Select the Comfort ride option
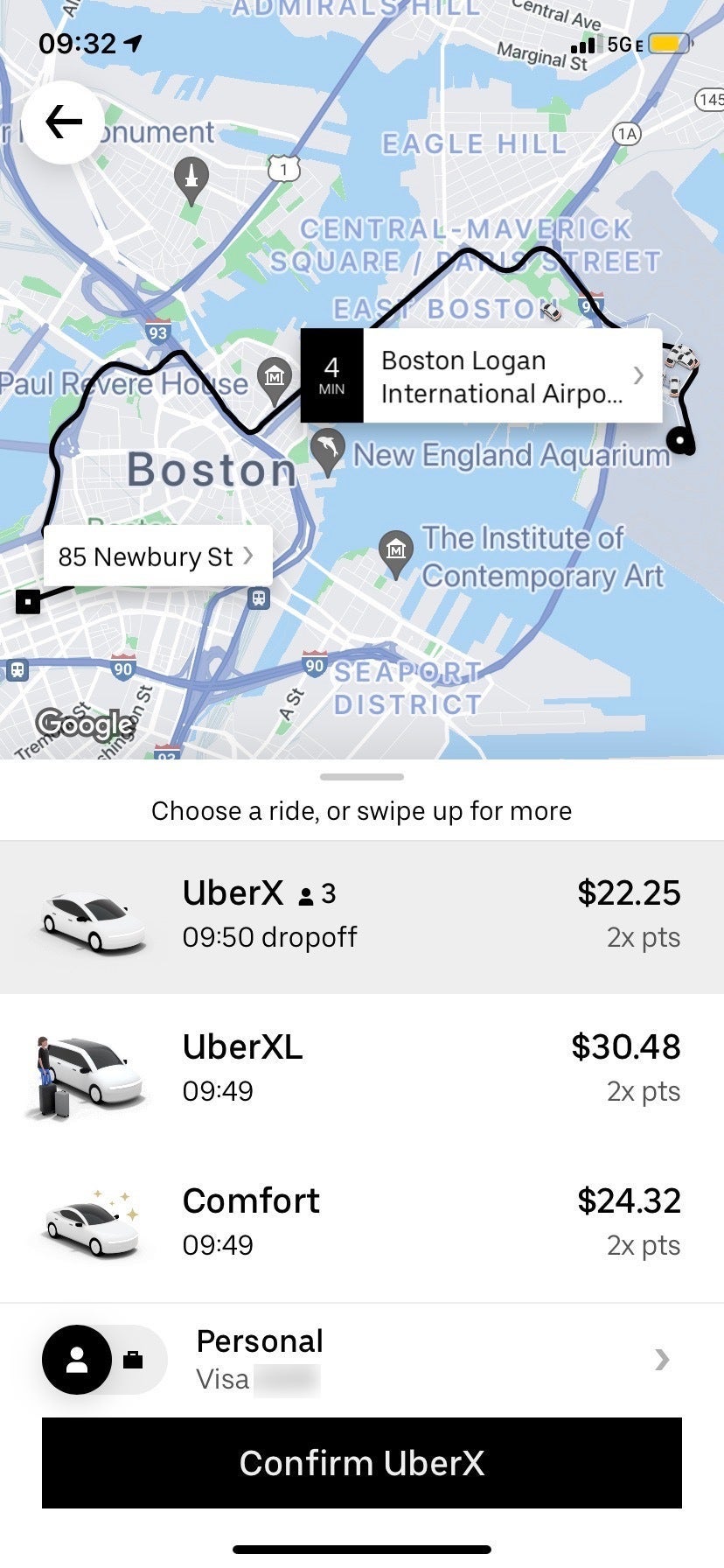Image resolution: width=724 pixels, height=1568 pixels. (x=362, y=1221)
